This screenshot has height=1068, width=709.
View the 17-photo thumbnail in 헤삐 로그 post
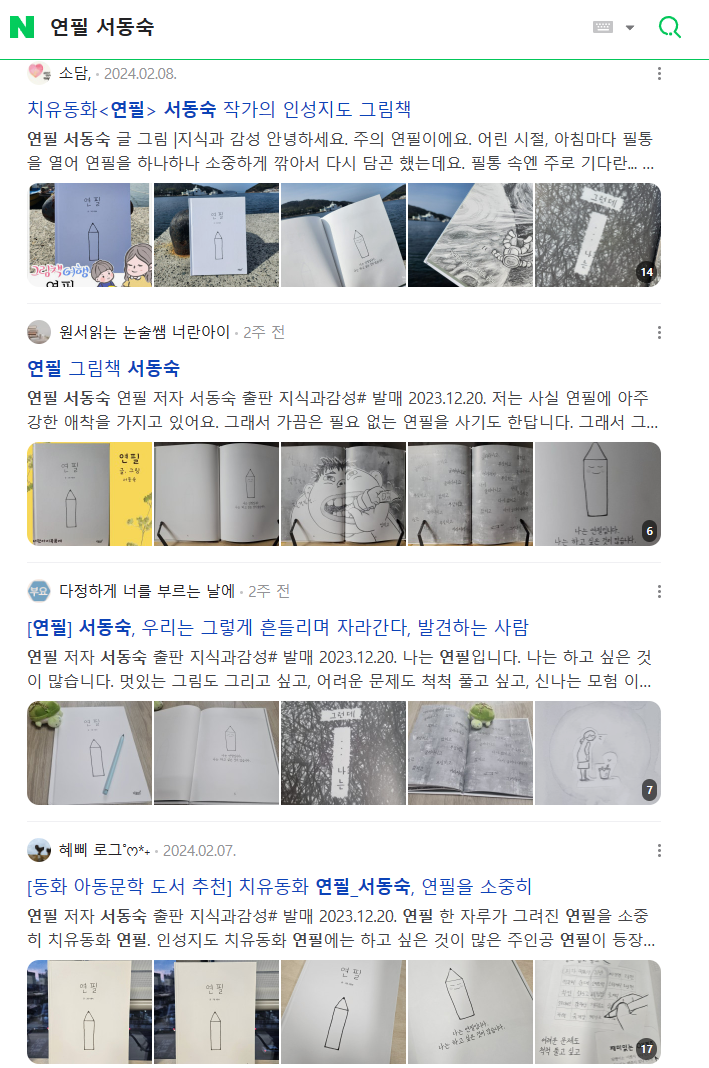point(597,1012)
